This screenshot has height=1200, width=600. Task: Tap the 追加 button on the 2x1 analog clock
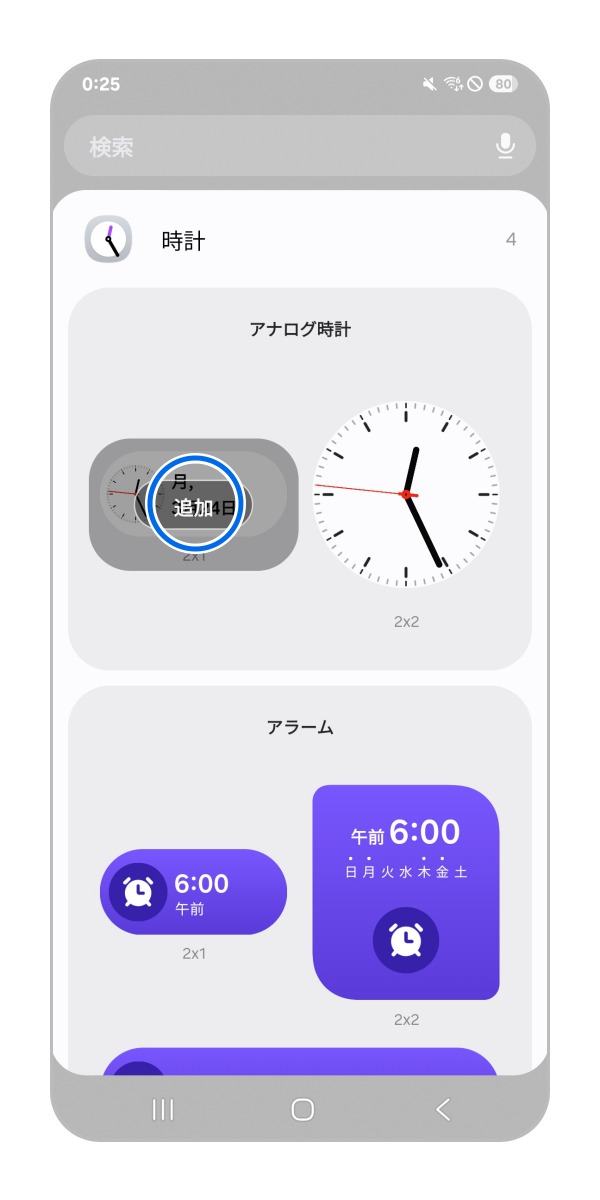click(x=194, y=507)
